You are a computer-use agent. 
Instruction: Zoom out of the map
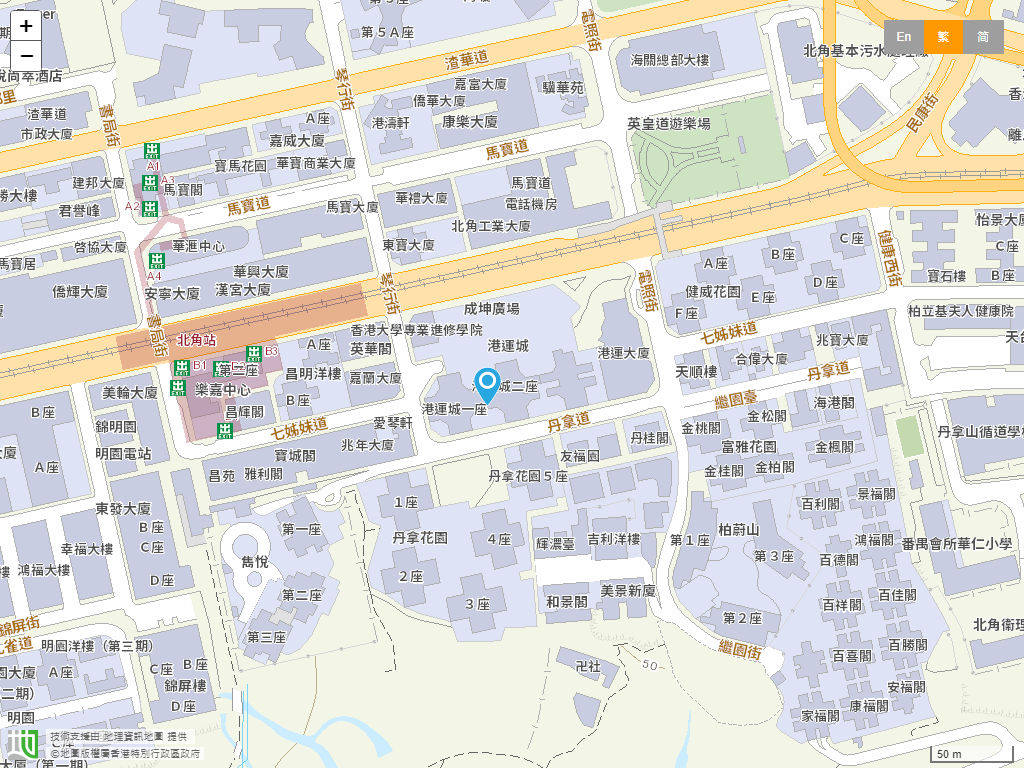[x=26, y=56]
